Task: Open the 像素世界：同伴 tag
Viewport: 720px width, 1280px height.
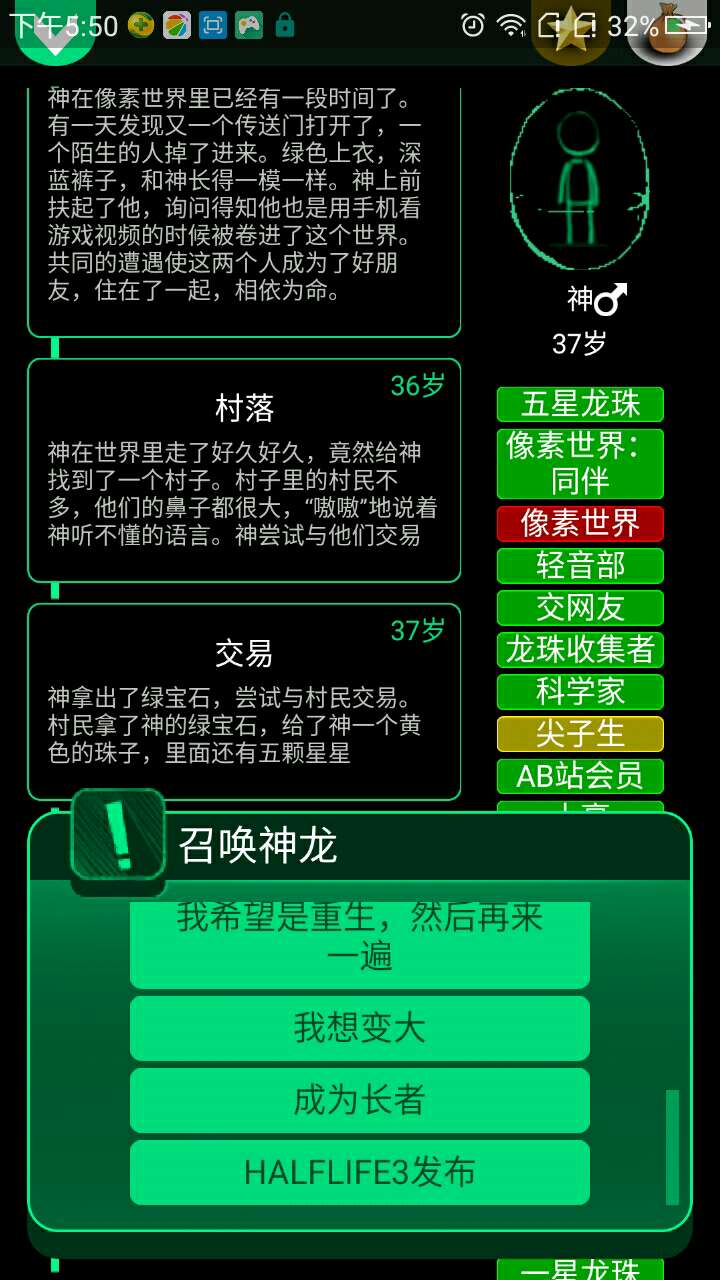Action: (580, 463)
